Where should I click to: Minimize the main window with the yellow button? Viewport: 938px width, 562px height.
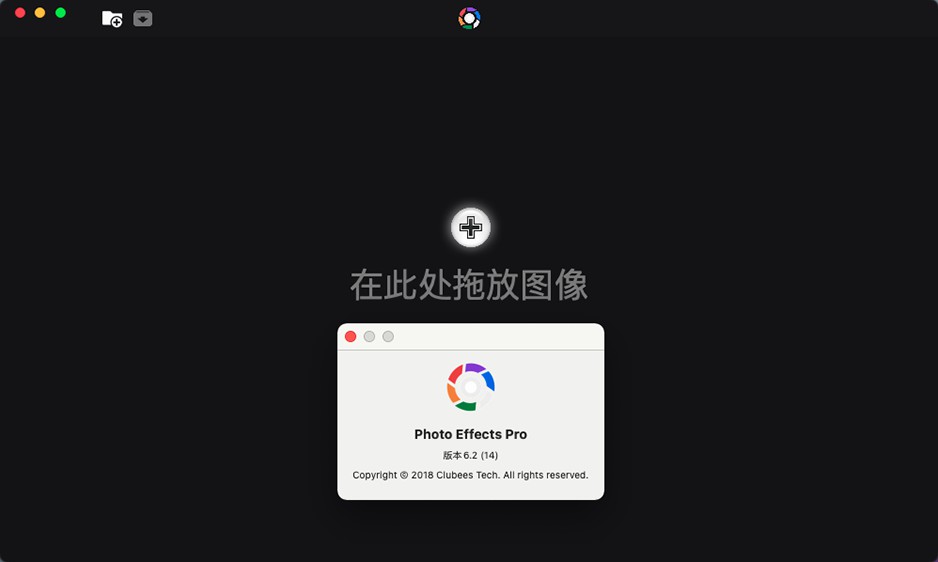pyautogui.click(x=40, y=13)
